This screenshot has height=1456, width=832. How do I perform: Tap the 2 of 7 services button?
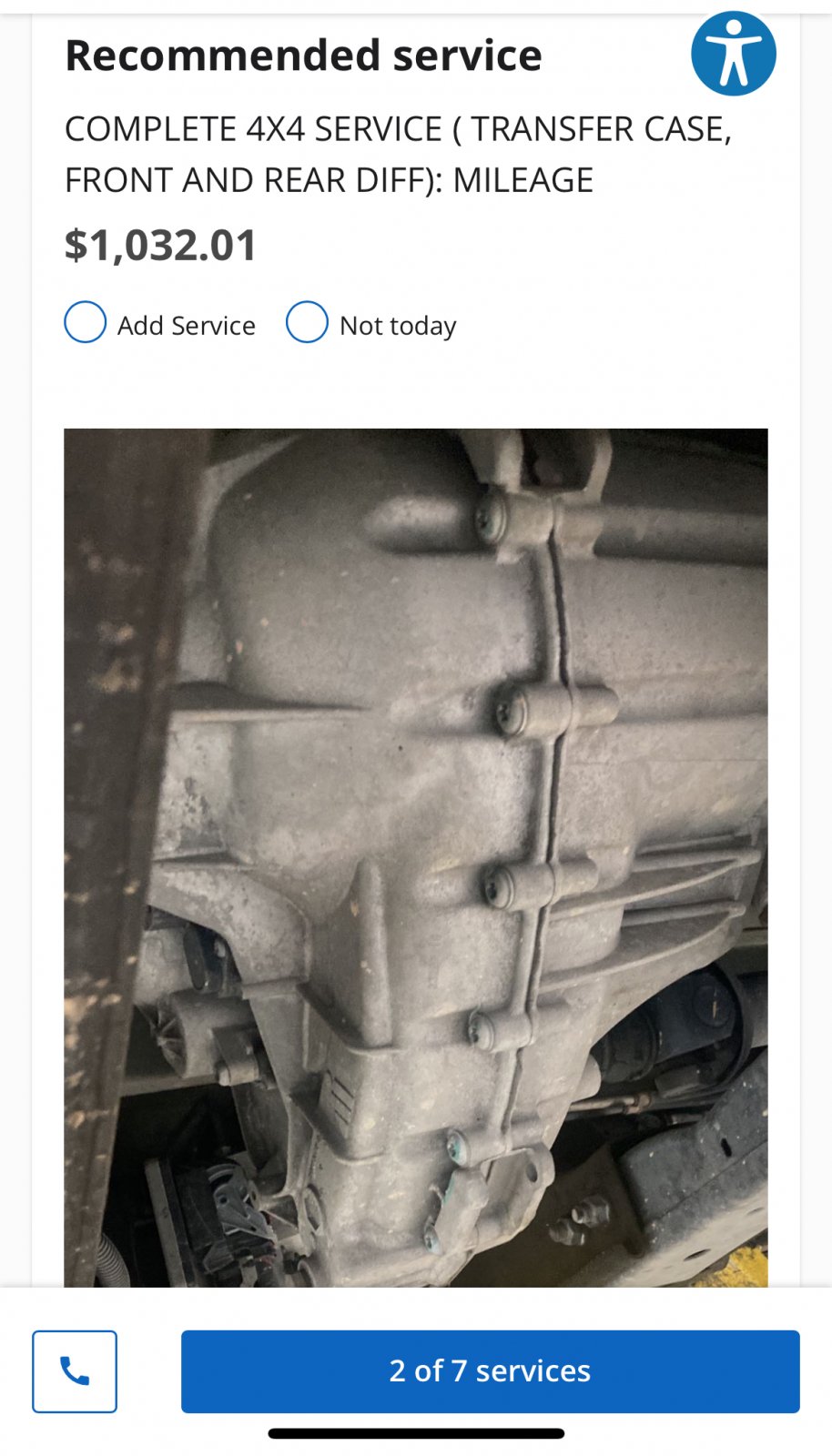coord(490,1370)
